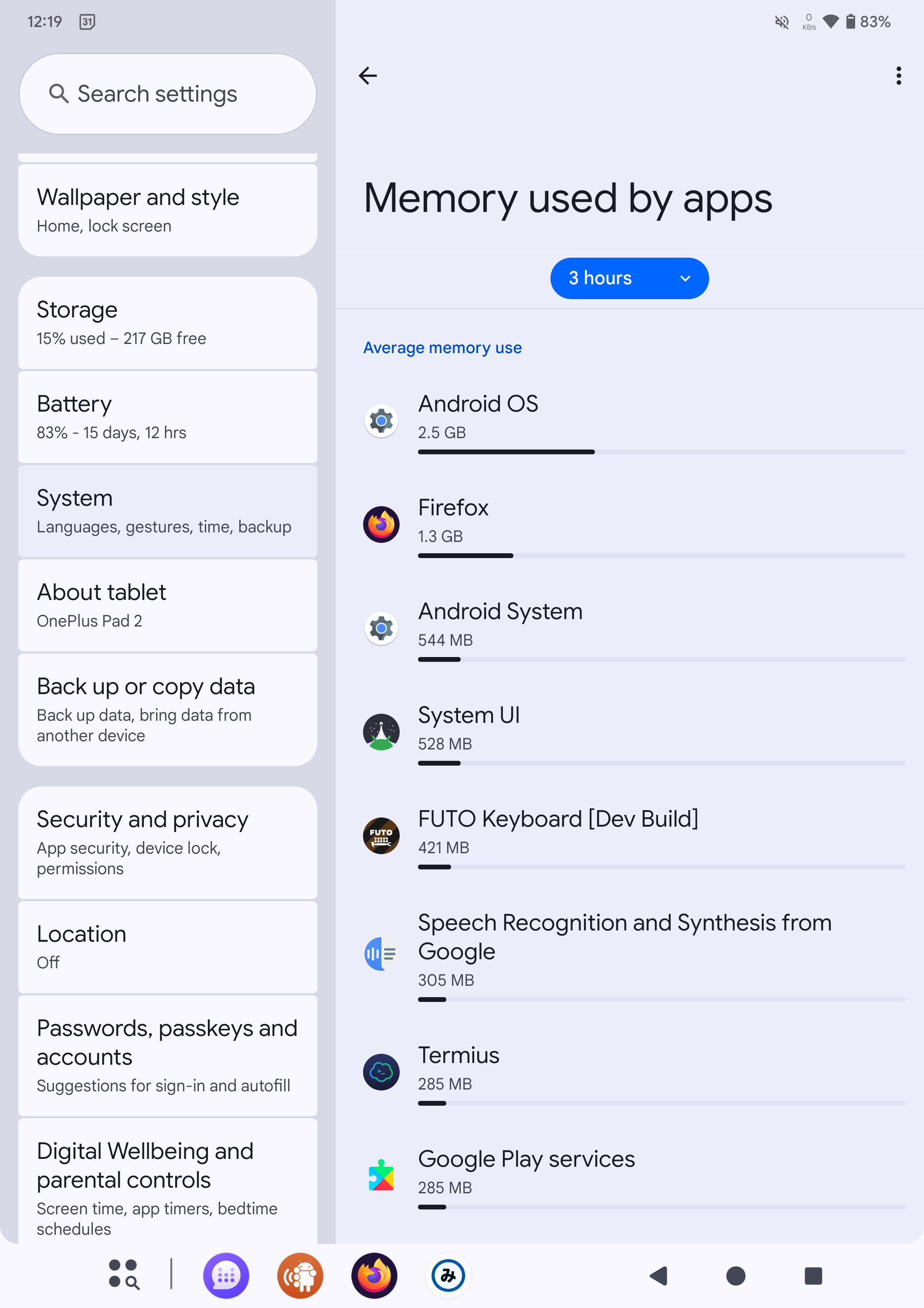The height and width of the screenshot is (1308, 924).
Task: Go back using the arrow icon
Action: click(368, 76)
